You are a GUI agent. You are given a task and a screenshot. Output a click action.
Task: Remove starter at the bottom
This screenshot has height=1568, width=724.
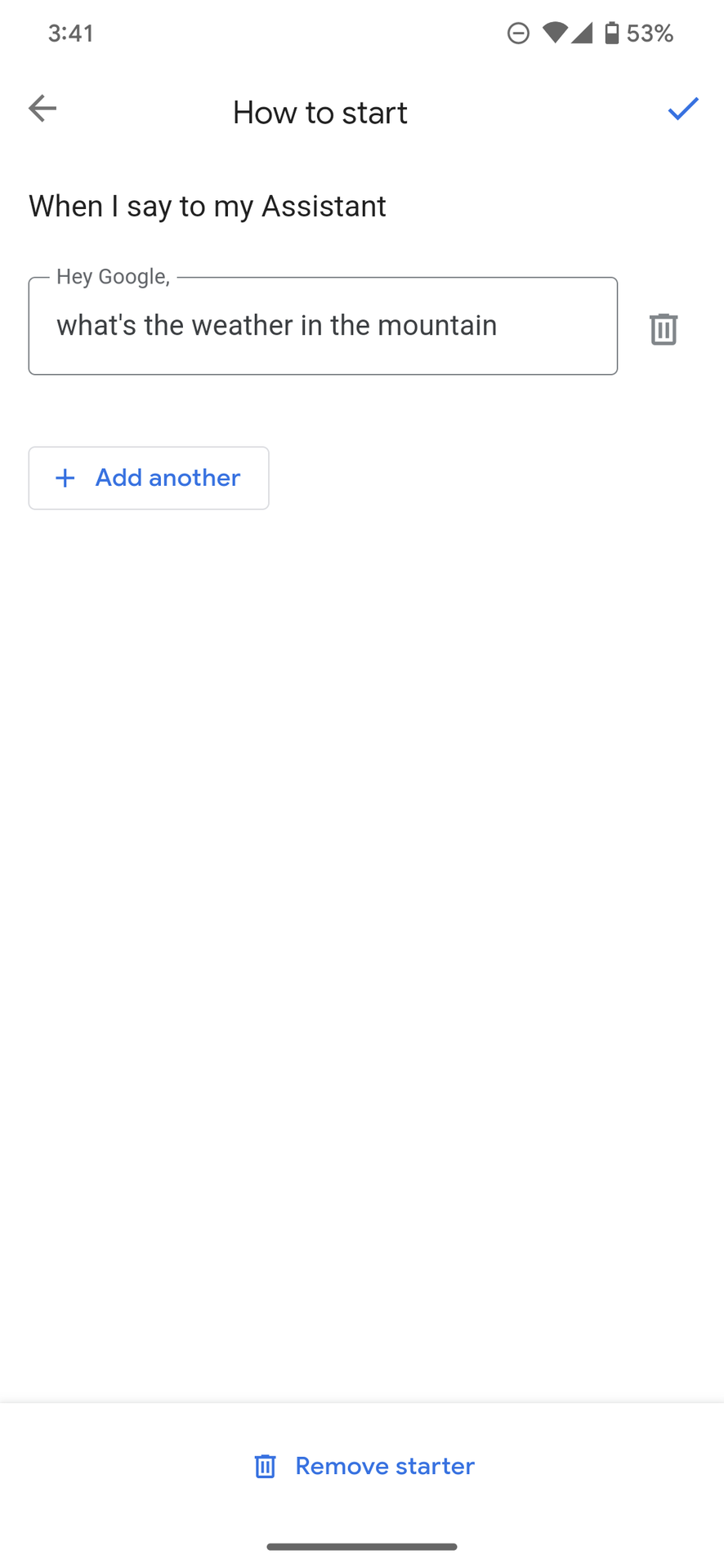pyautogui.click(x=364, y=1466)
